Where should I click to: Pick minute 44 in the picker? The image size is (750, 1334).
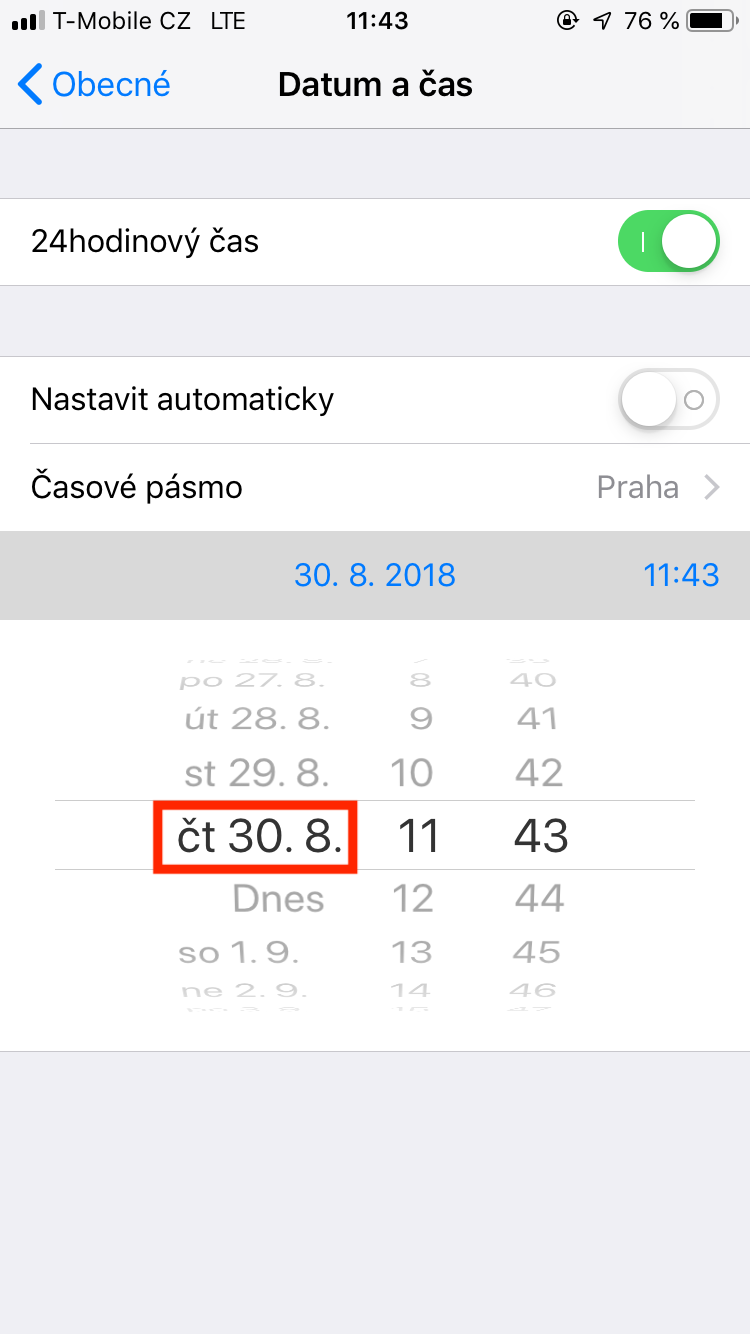[540, 898]
